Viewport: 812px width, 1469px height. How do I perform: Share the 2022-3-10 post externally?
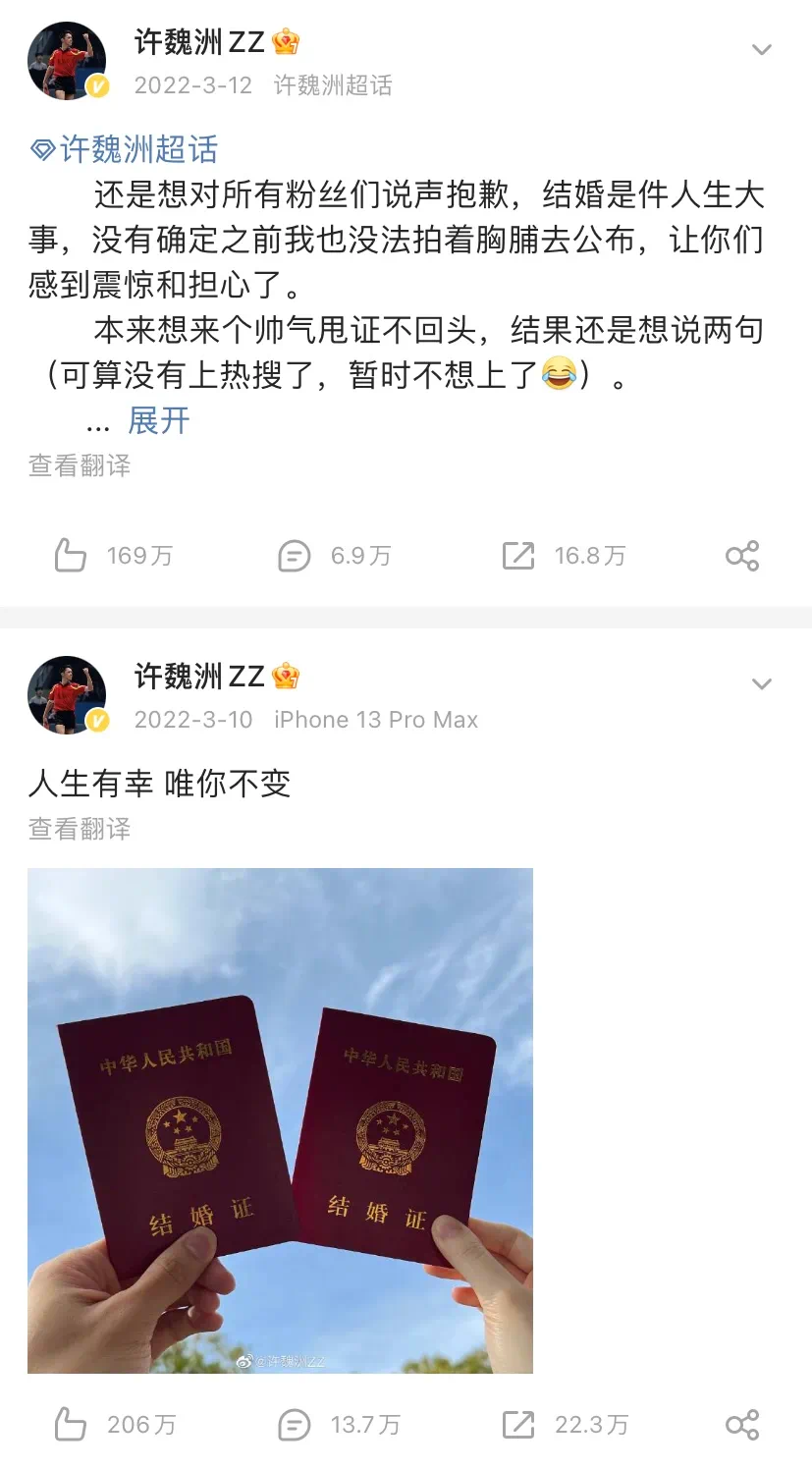click(x=742, y=1425)
